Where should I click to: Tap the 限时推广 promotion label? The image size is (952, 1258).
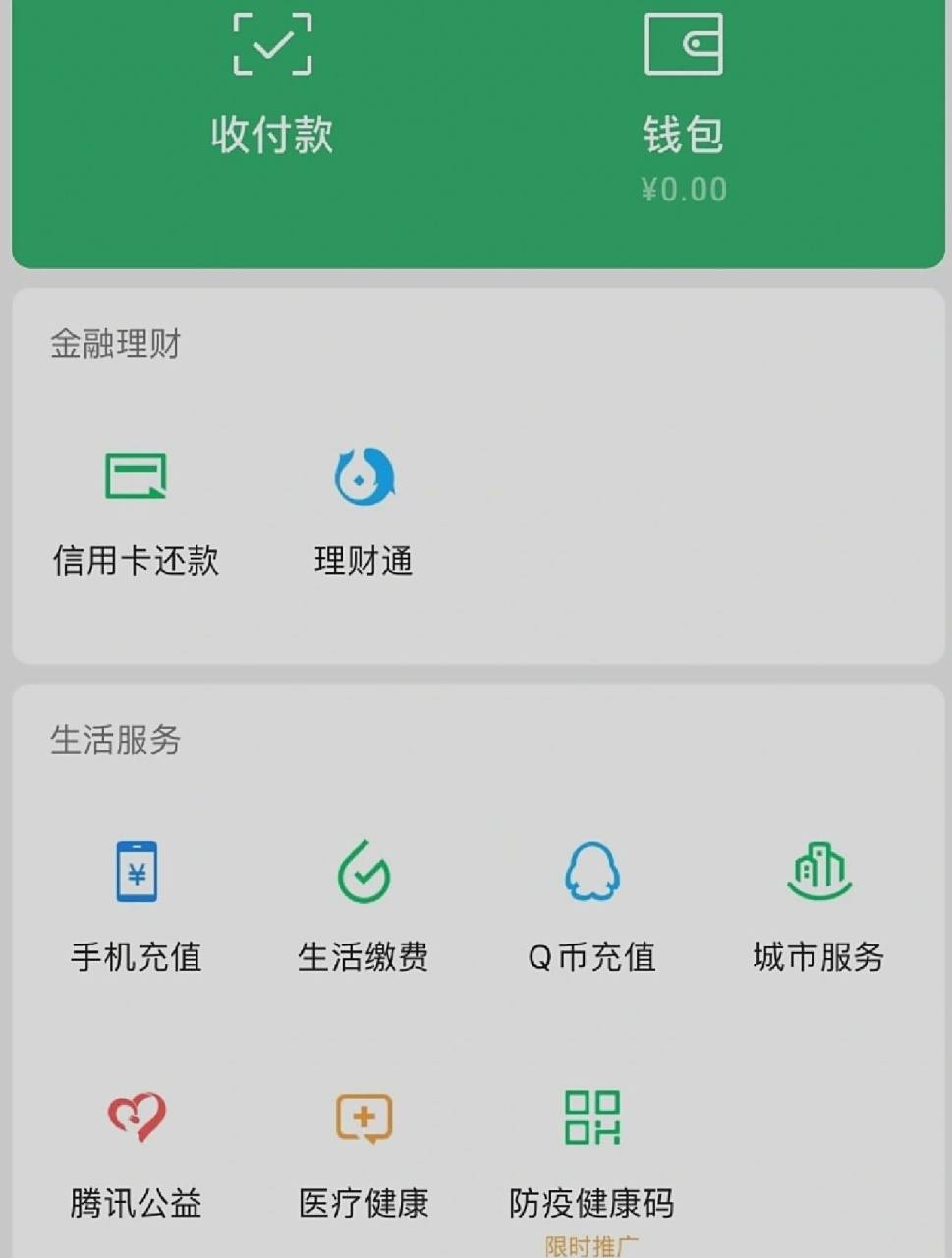pos(591,1242)
